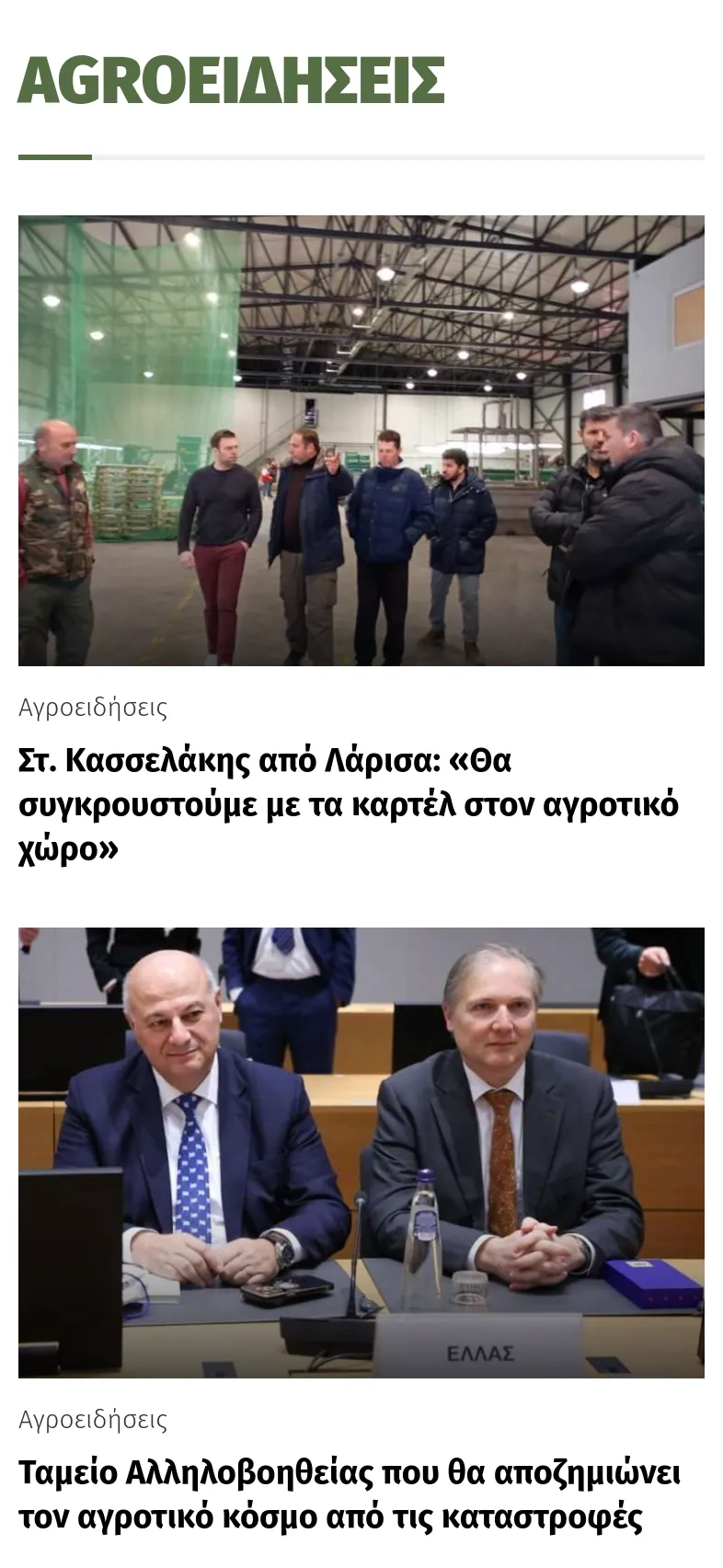Open headline 'Στ. Κασσελάκης από Λάρισα'
This screenshot has width=723, height=1568.
[x=348, y=804]
